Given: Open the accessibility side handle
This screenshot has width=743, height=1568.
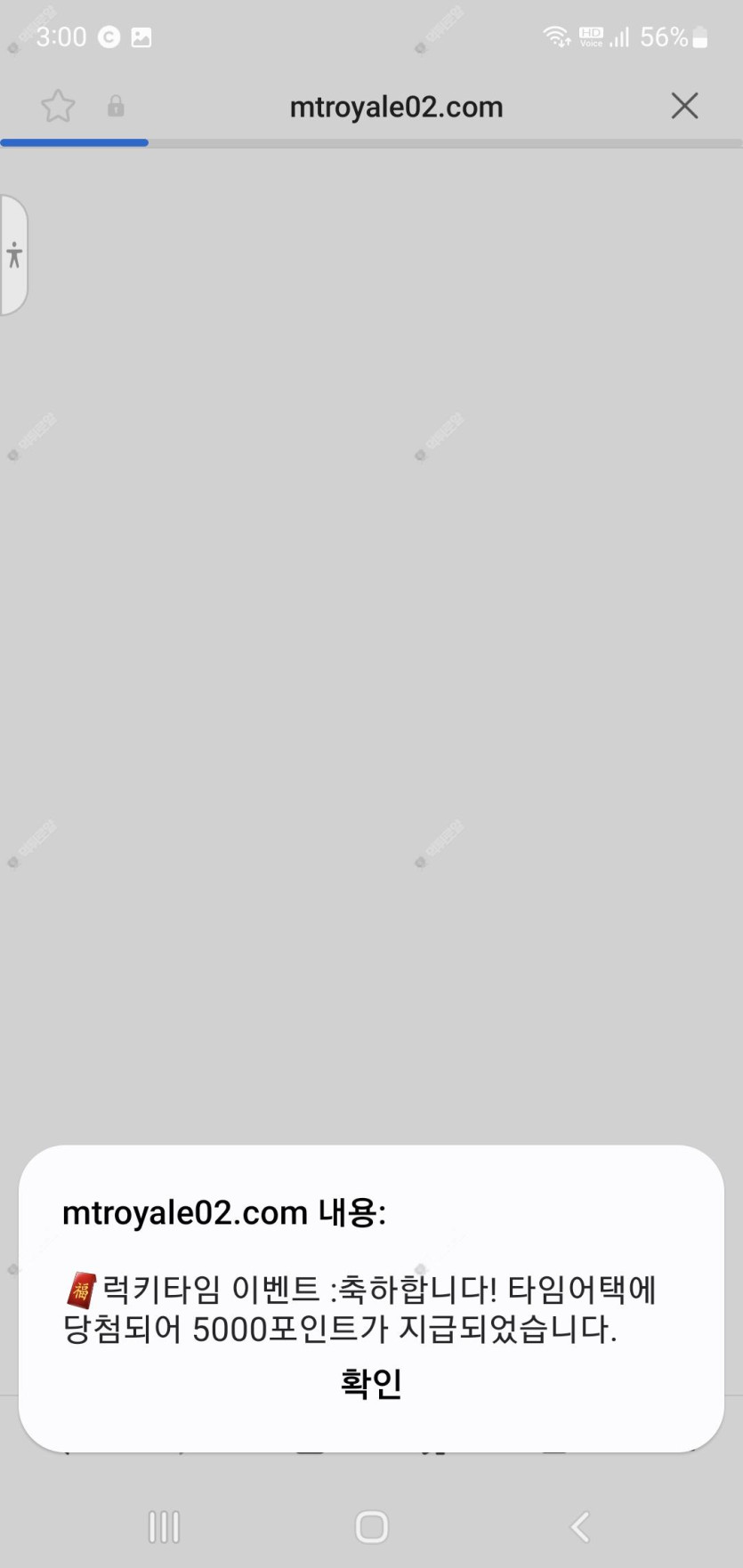Looking at the screenshot, I should tap(14, 255).
